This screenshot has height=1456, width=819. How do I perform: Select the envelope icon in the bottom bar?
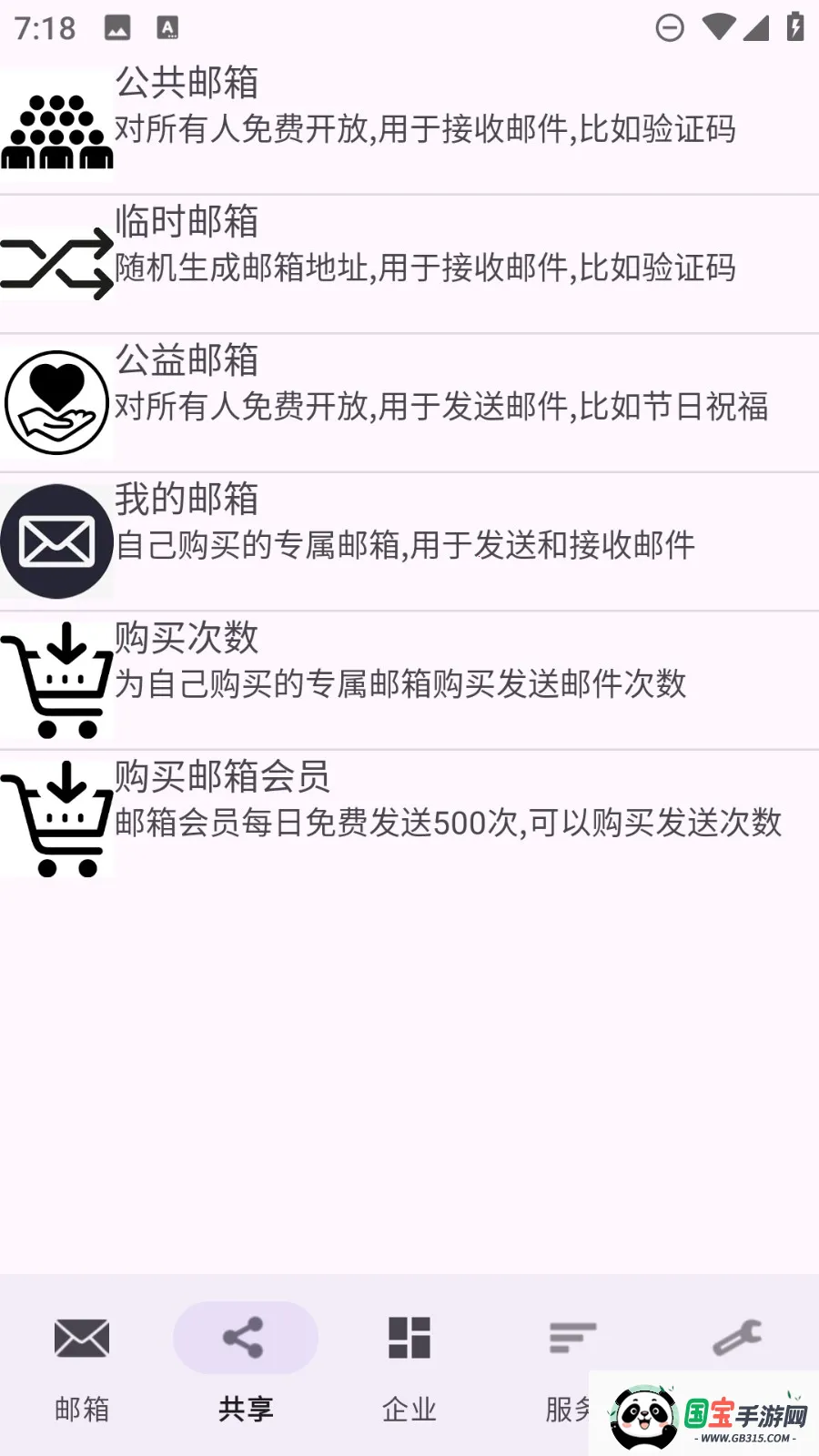[x=82, y=1338]
